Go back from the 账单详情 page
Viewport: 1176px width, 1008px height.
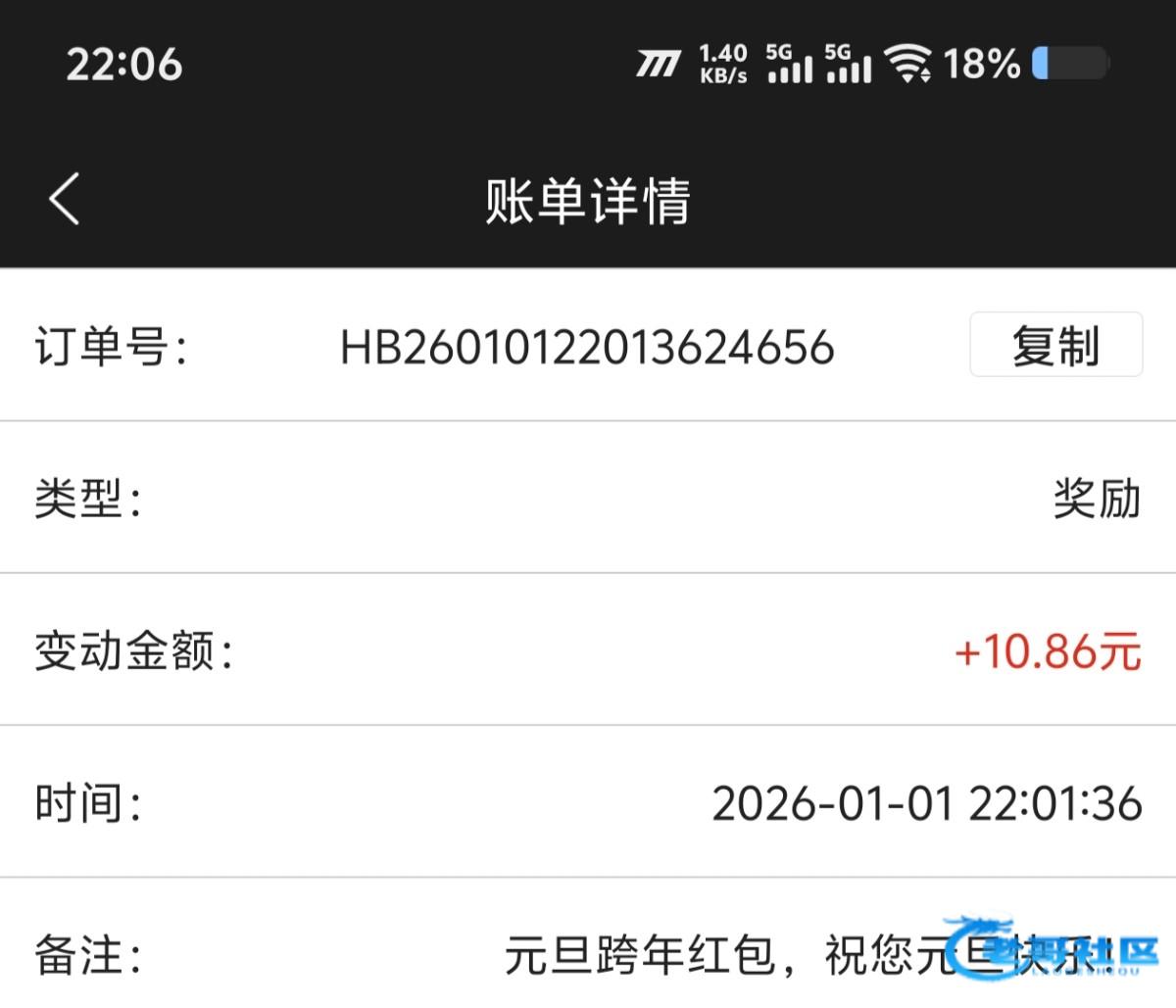[x=65, y=200]
